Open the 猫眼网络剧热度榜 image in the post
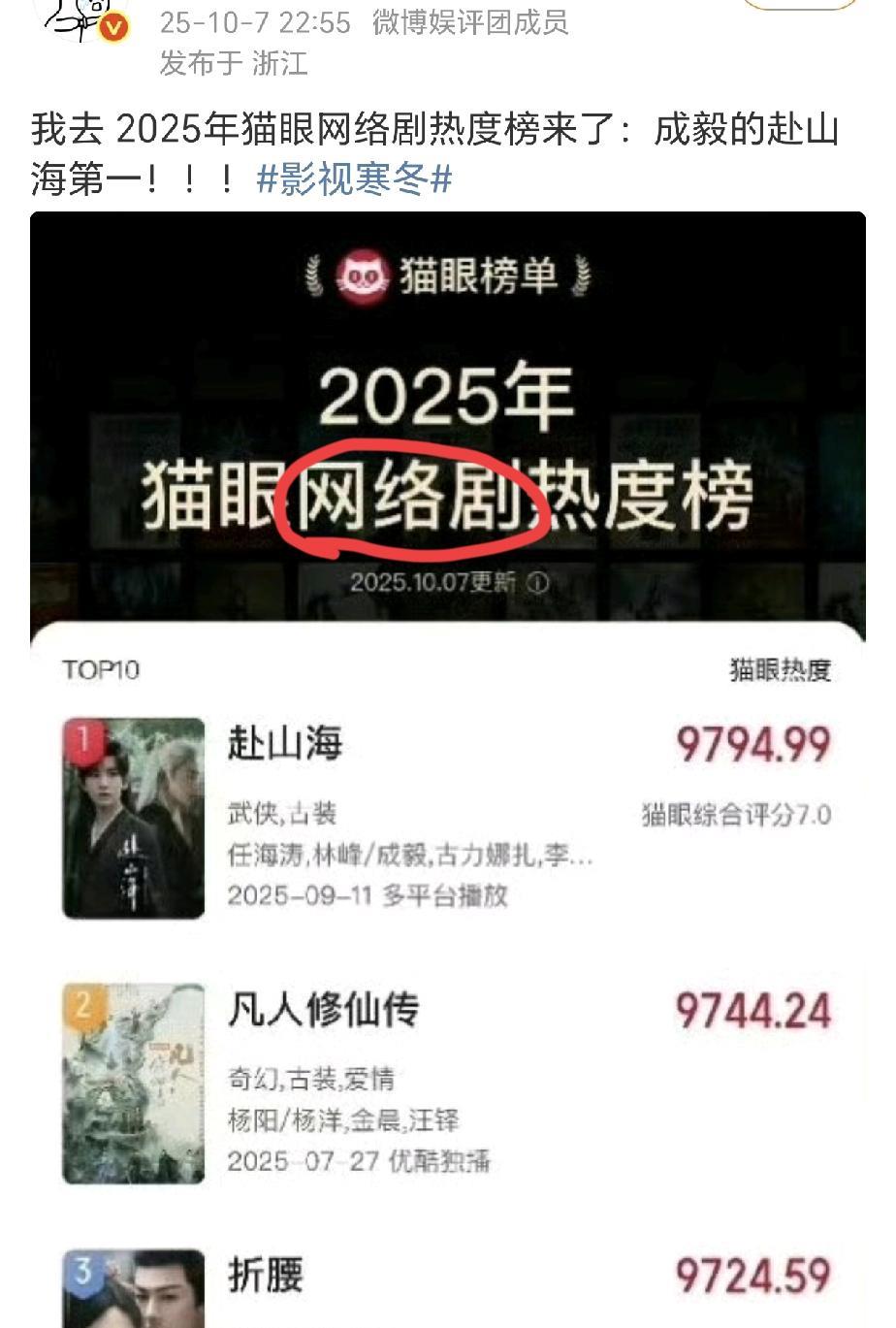This screenshot has width=896, height=1328. click(x=447, y=766)
